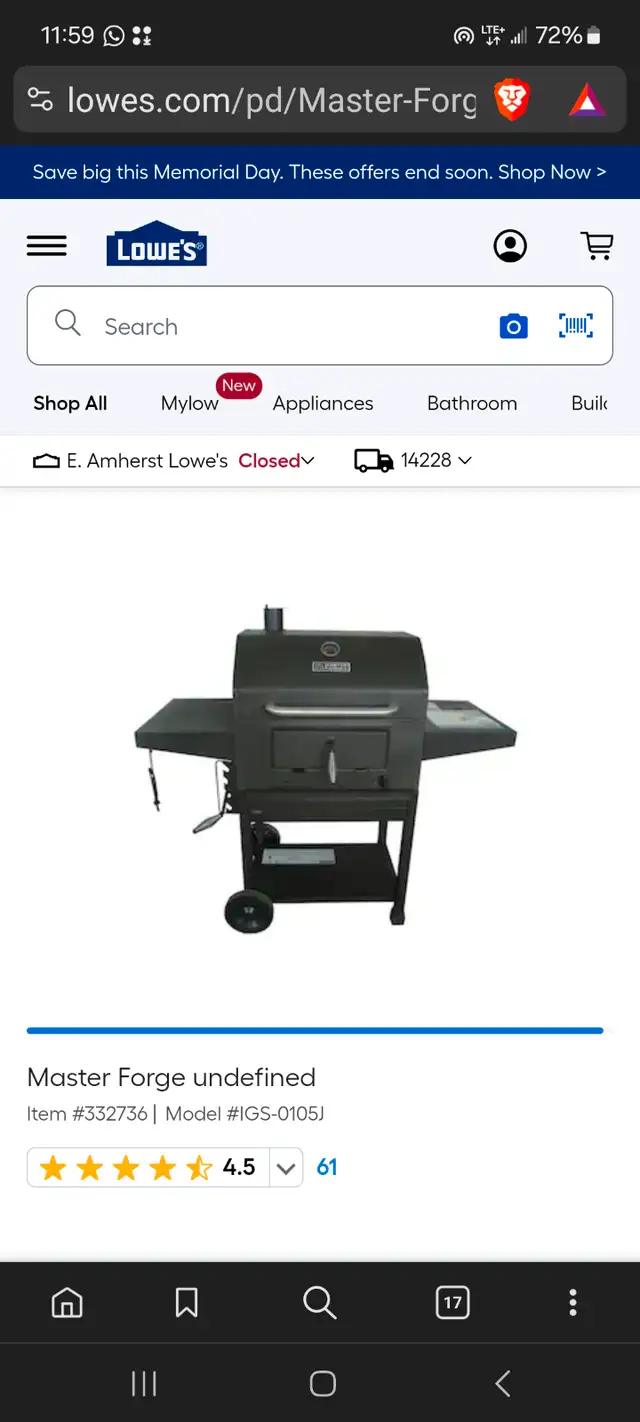Open the browser tab switcher showing 17
This screenshot has width=640, height=1422.
coord(453,1302)
